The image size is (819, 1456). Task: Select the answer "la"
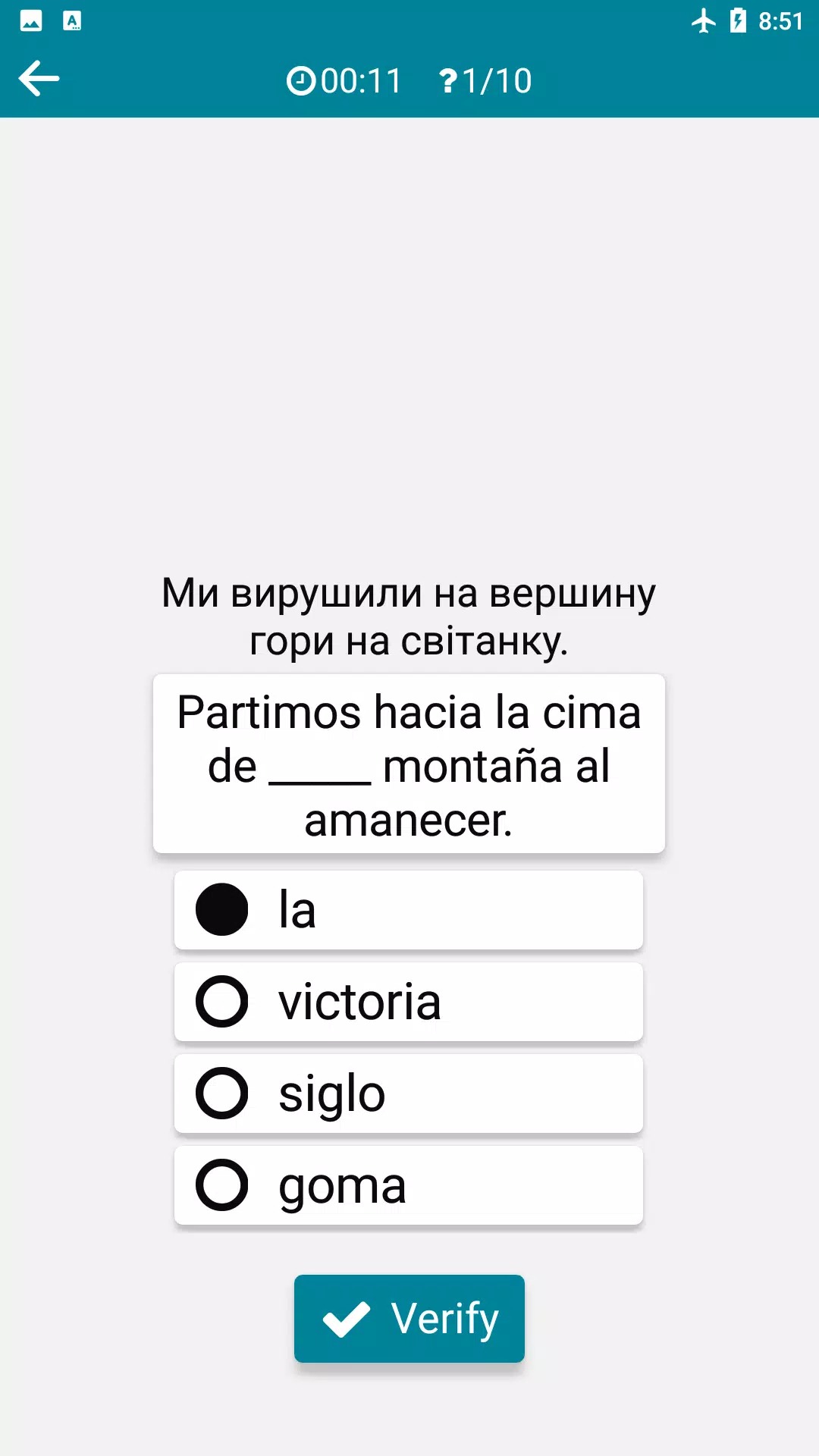click(408, 909)
